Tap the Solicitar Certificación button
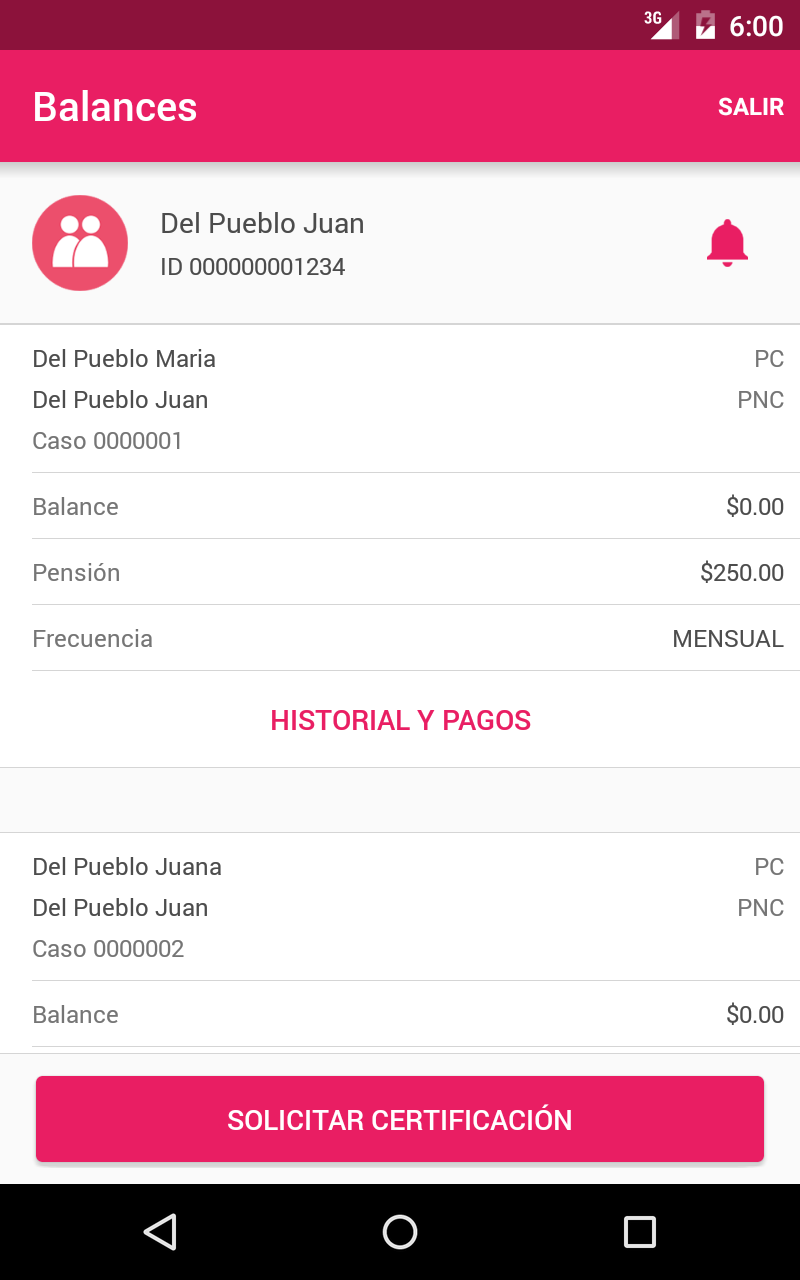Screen dimensions: 800x1280 (400, 1119)
